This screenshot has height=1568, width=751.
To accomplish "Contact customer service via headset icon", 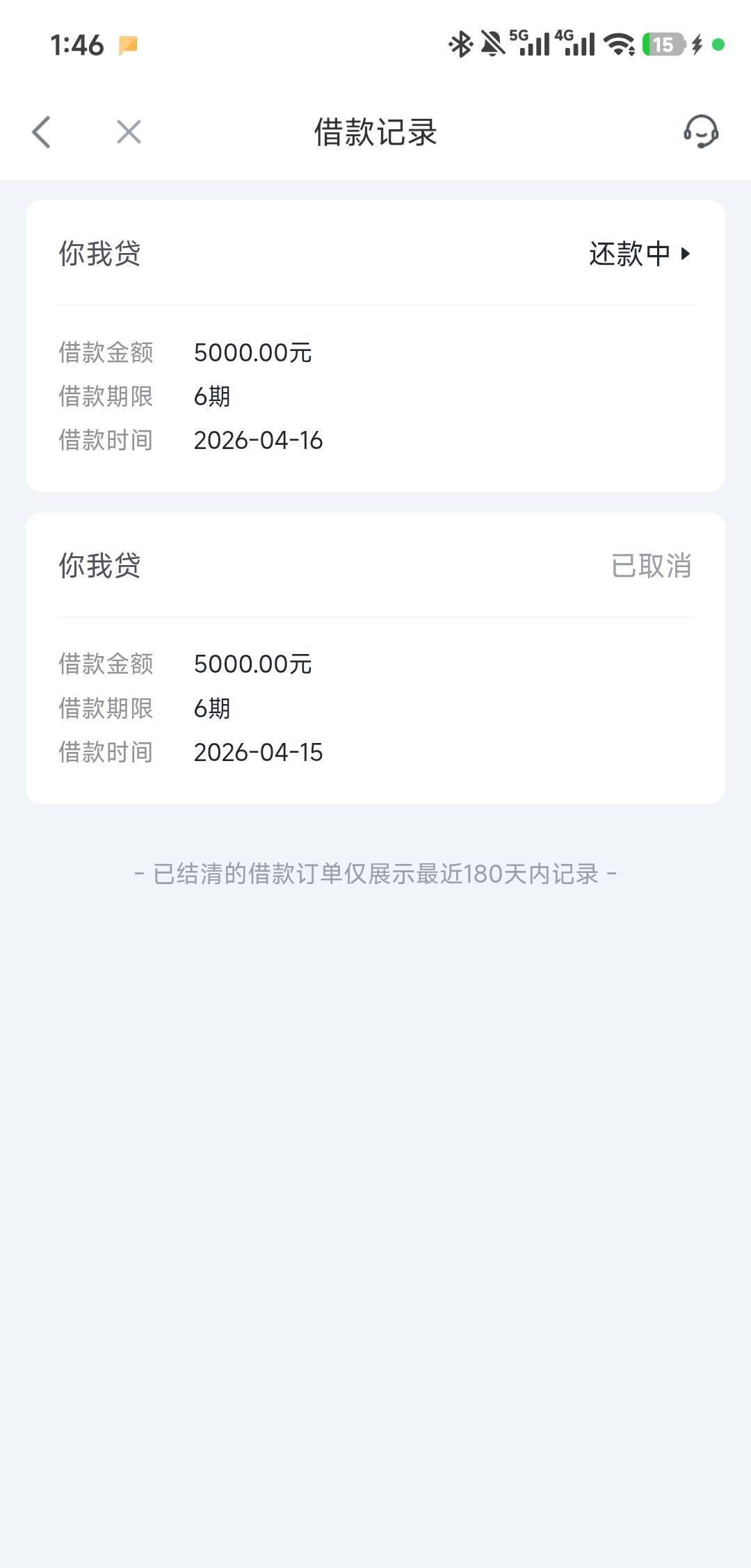I will tap(700, 132).
